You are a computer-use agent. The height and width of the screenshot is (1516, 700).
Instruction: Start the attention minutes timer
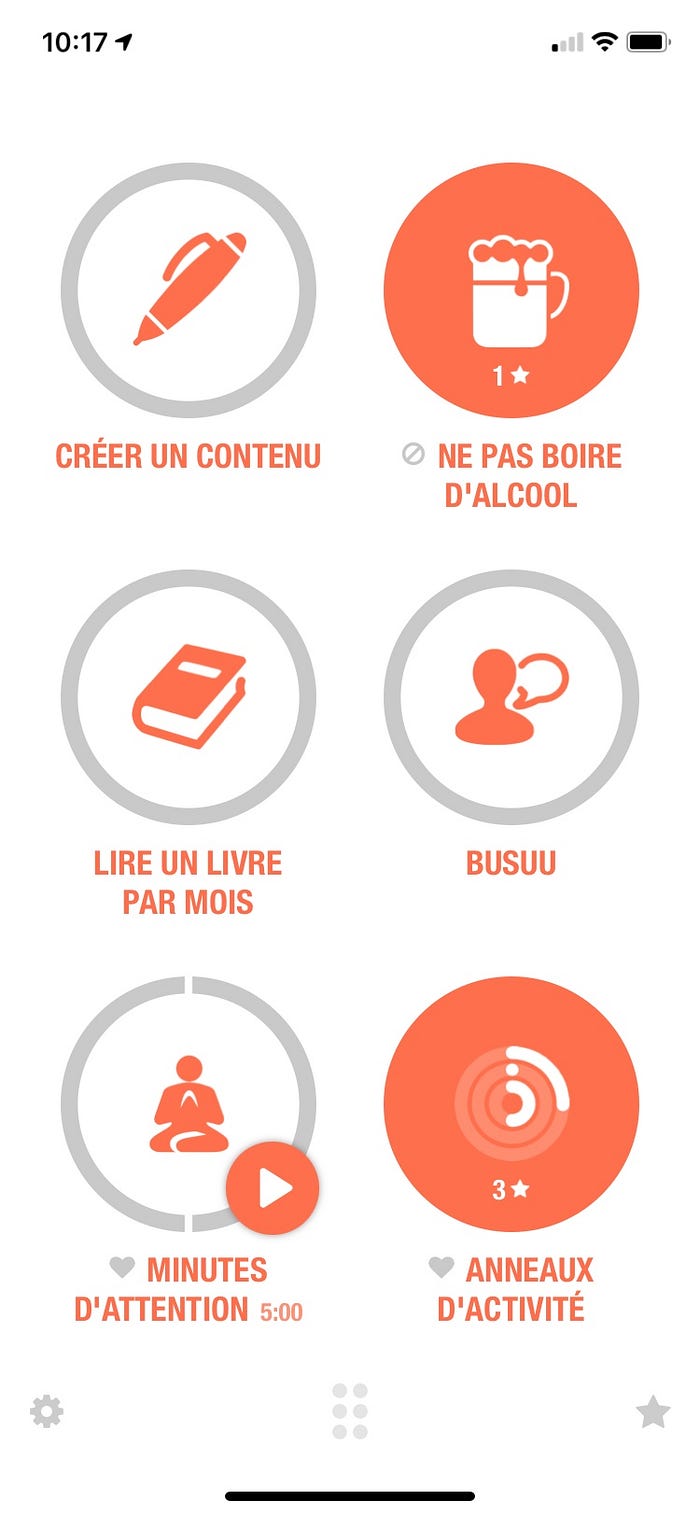click(x=272, y=1188)
